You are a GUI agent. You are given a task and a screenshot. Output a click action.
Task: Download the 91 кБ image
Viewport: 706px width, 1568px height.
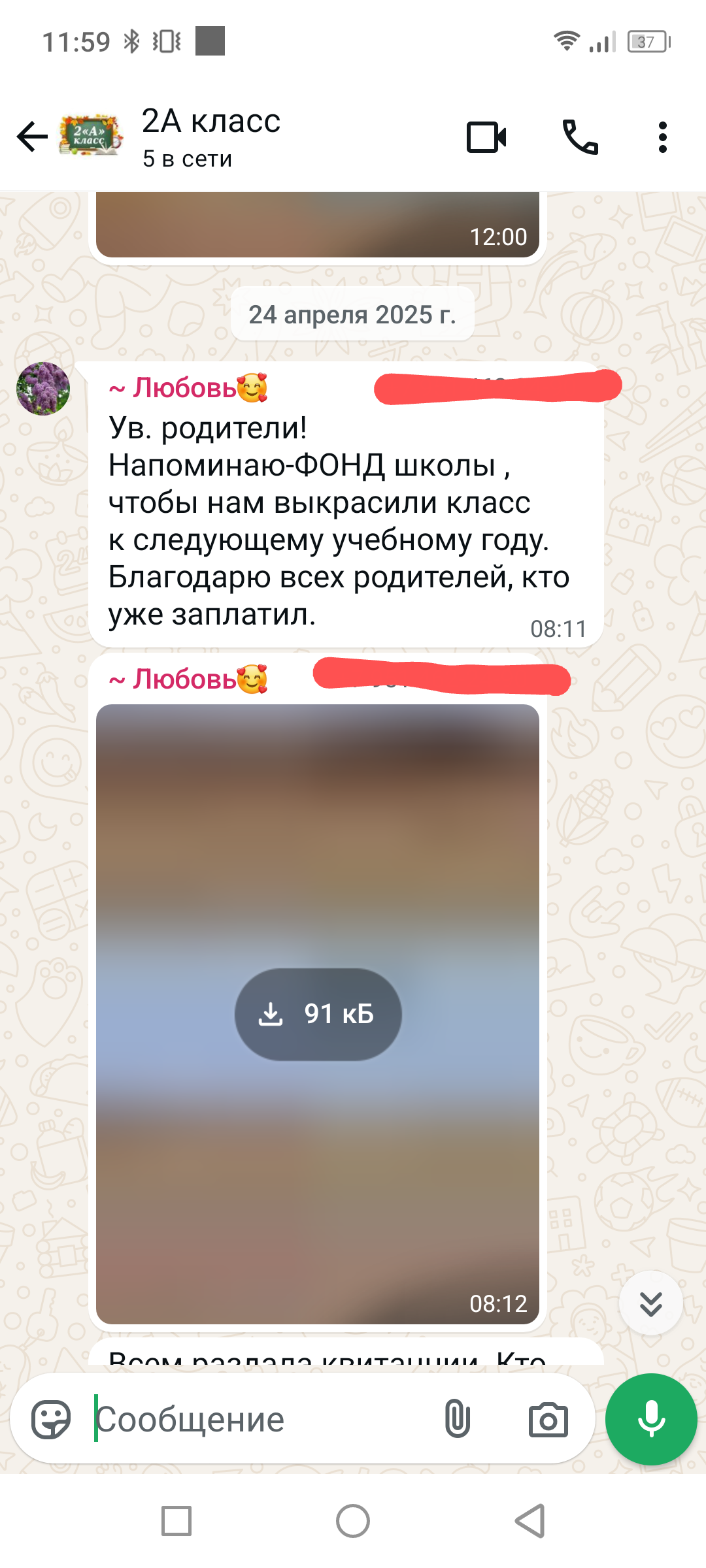click(318, 1014)
